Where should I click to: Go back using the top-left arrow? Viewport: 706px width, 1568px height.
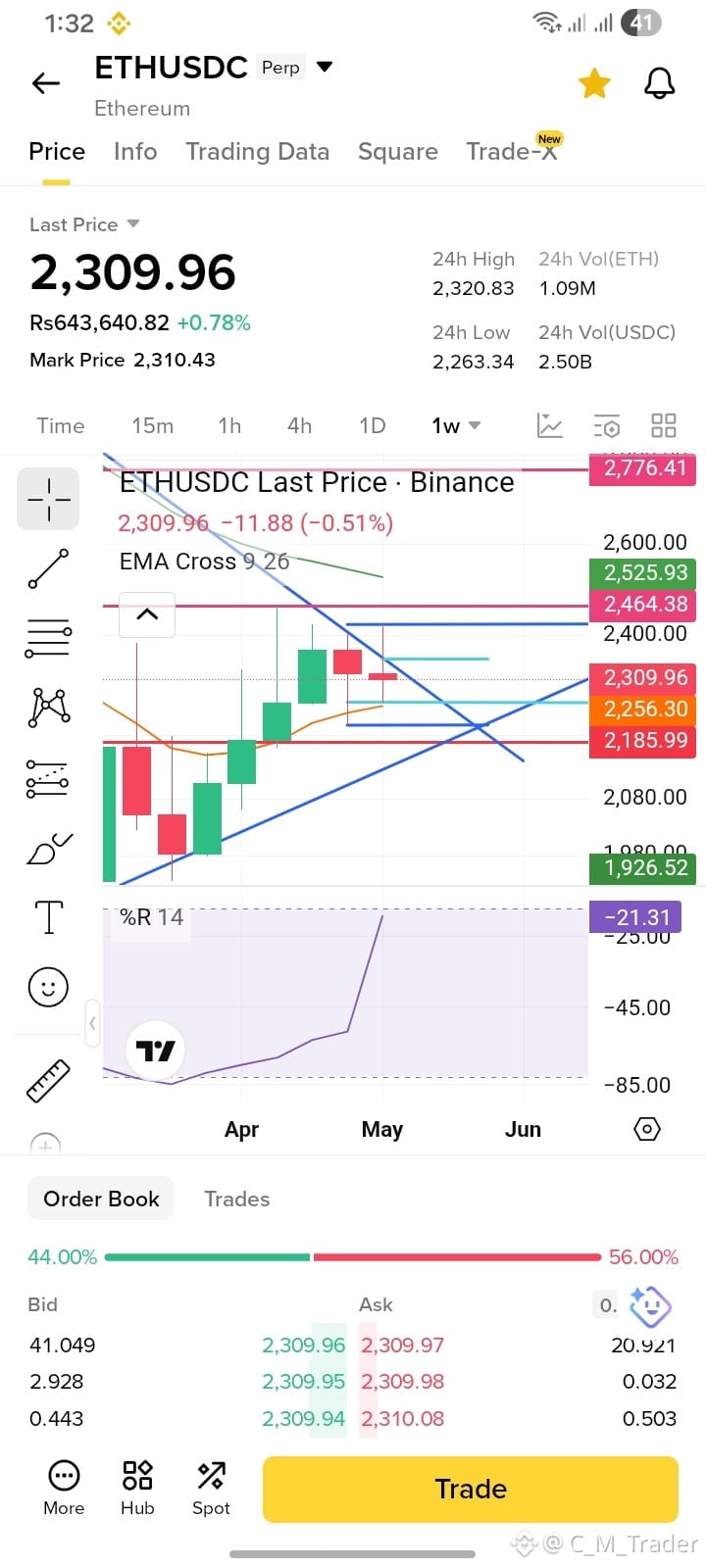pyautogui.click(x=46, y=84)
